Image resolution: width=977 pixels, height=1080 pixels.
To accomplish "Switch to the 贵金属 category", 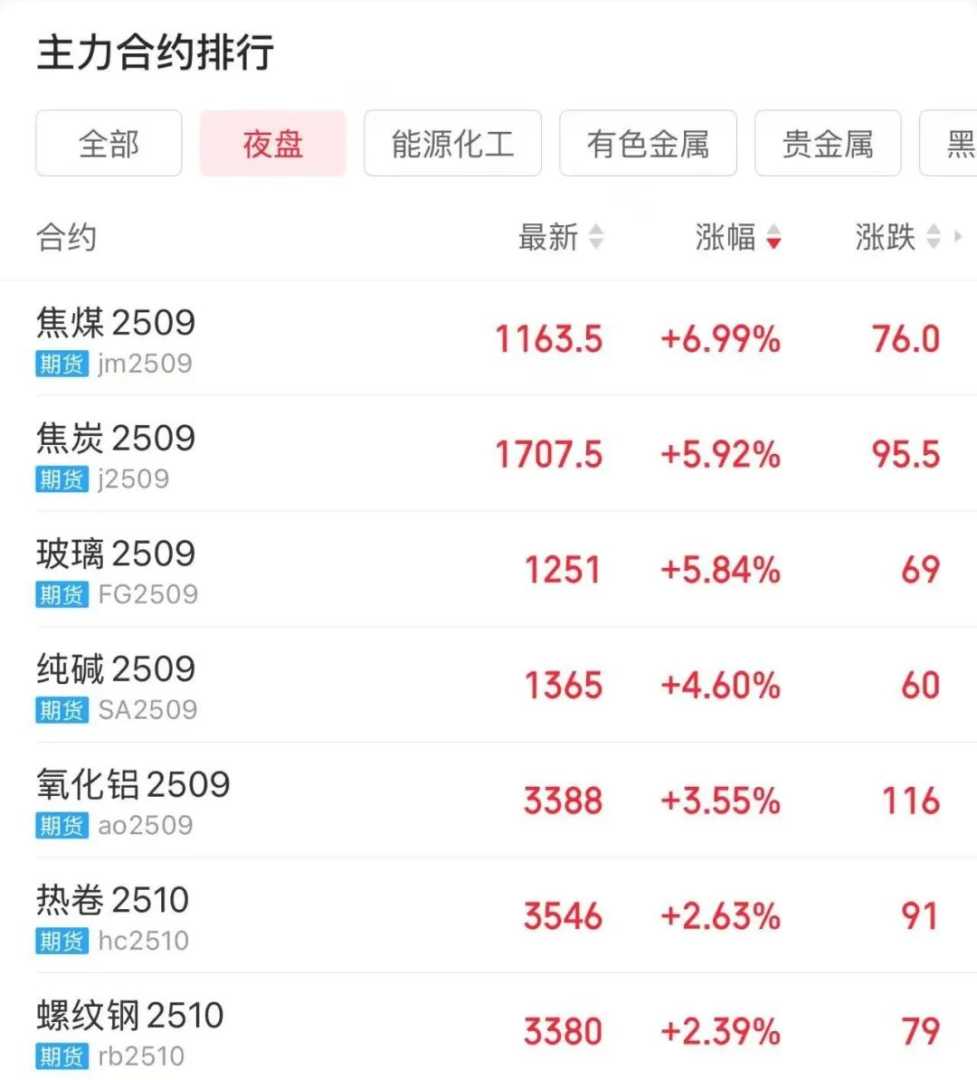I will click(x=827, y=143).
